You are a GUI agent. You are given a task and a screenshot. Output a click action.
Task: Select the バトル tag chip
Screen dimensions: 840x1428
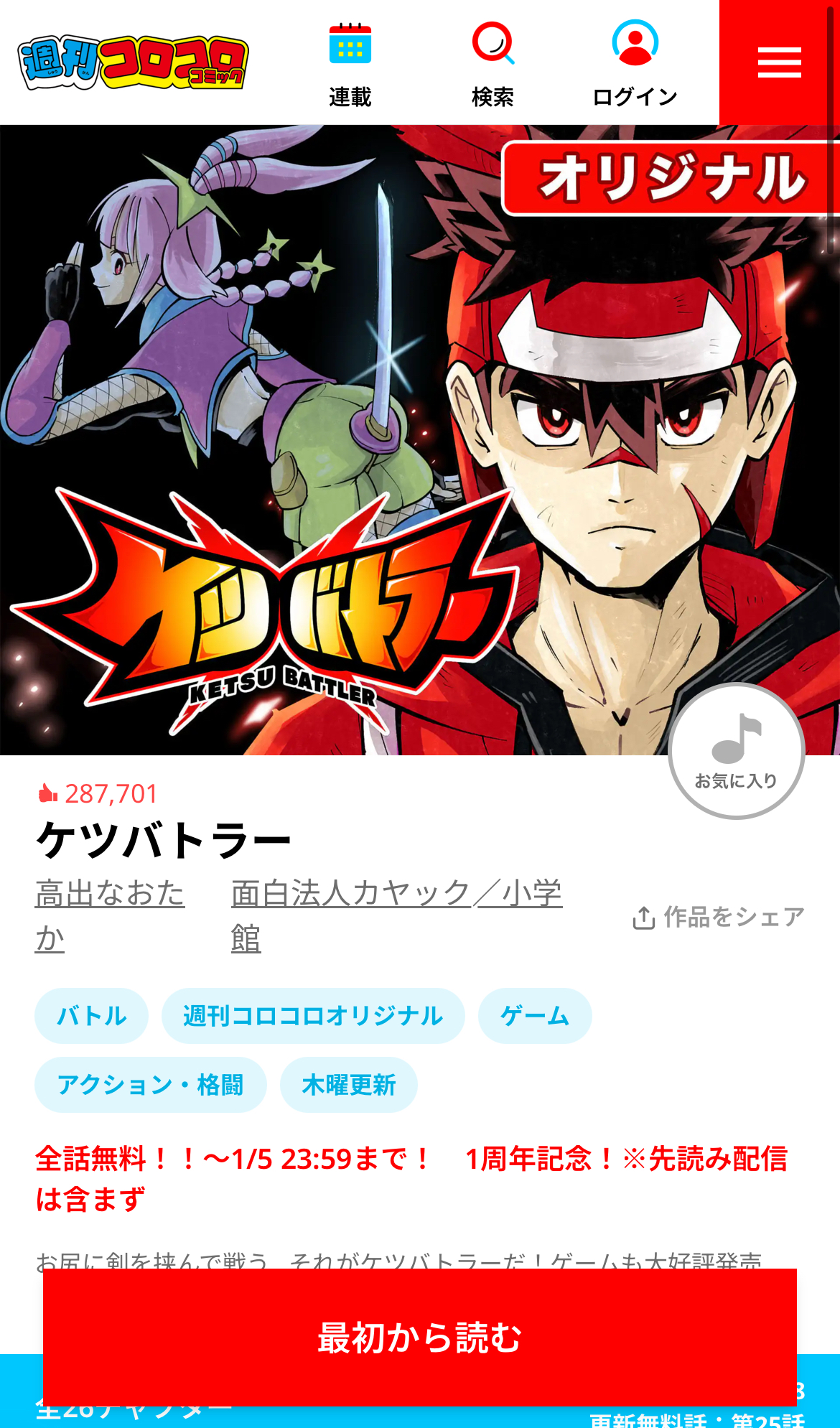tap(91, 1016)
